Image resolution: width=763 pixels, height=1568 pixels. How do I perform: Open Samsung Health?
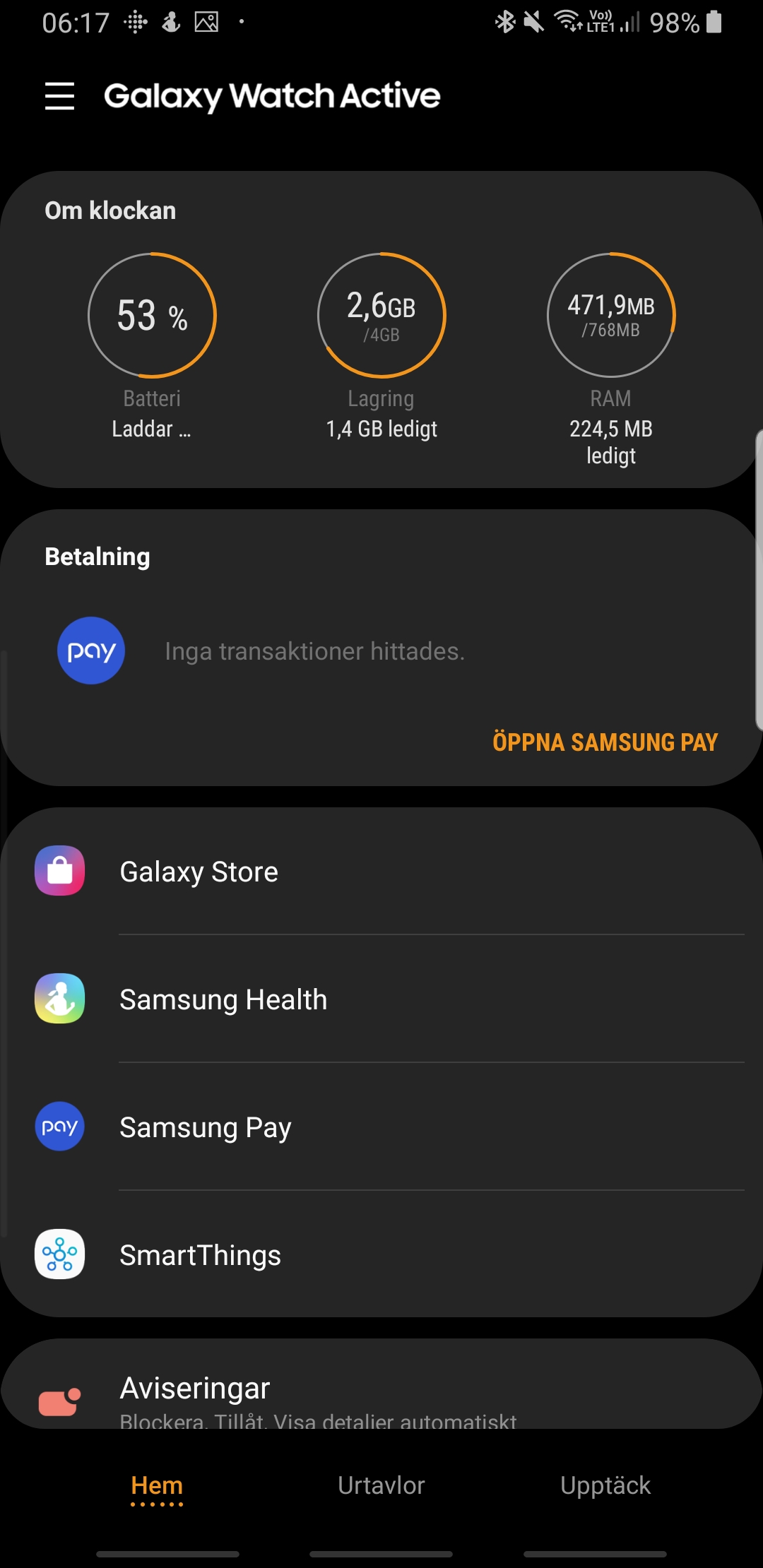pyautogui.click(x=381, y=999)
